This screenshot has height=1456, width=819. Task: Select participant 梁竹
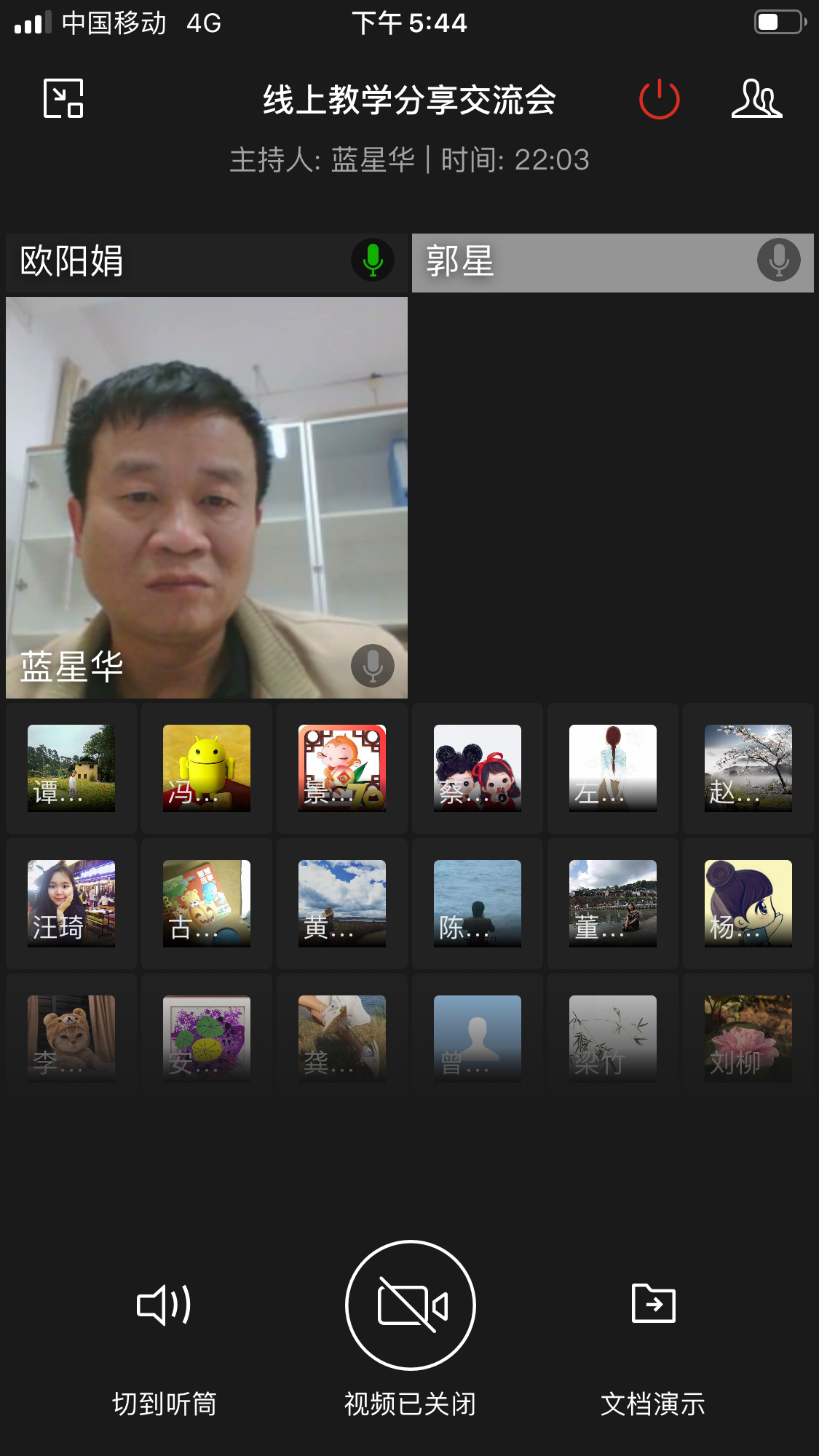[x=613, y=1039]
